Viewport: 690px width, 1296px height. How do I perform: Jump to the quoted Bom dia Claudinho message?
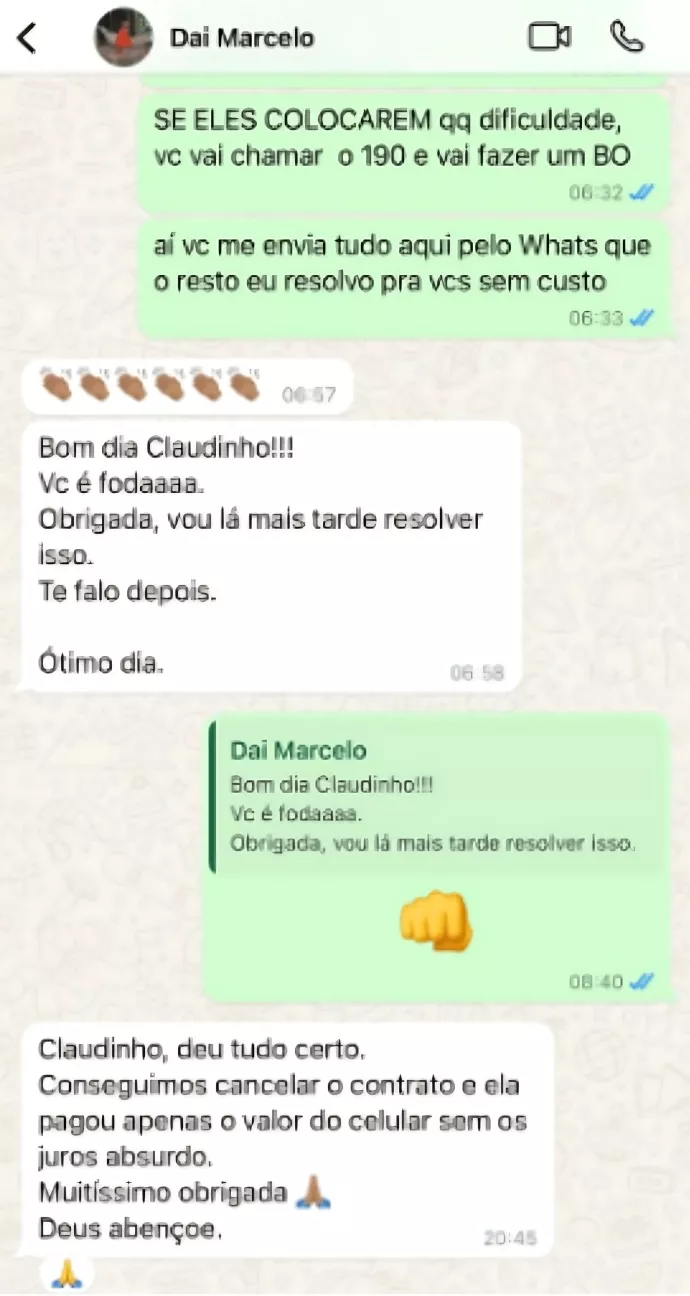click(x=436, y=796)
